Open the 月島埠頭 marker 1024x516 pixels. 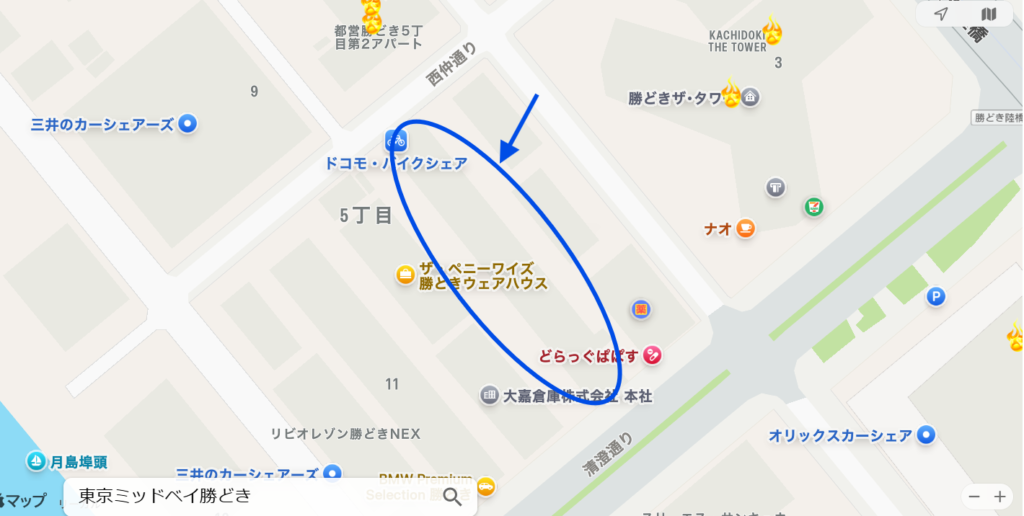(x=36, y=461)
